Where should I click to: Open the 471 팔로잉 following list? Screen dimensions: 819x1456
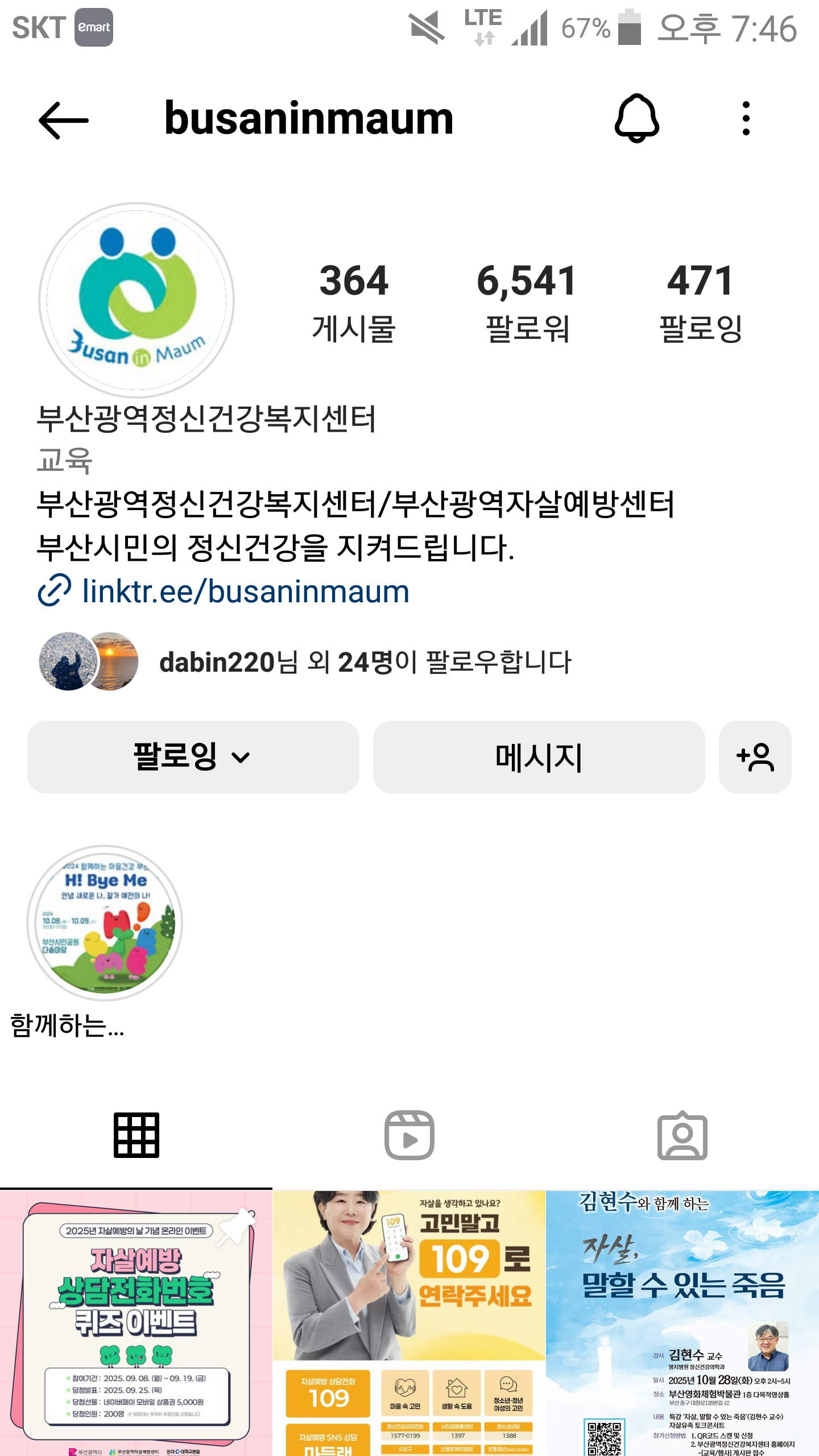click(x=700, y=301)
